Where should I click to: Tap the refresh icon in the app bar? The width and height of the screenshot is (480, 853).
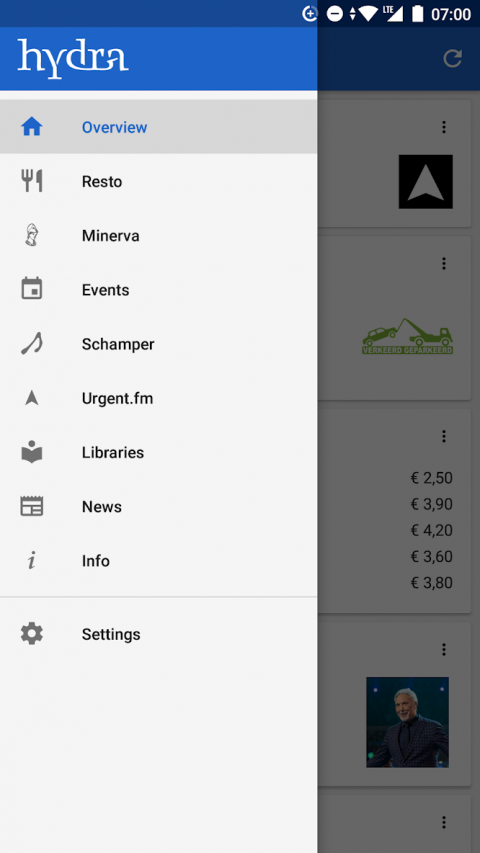452,58
